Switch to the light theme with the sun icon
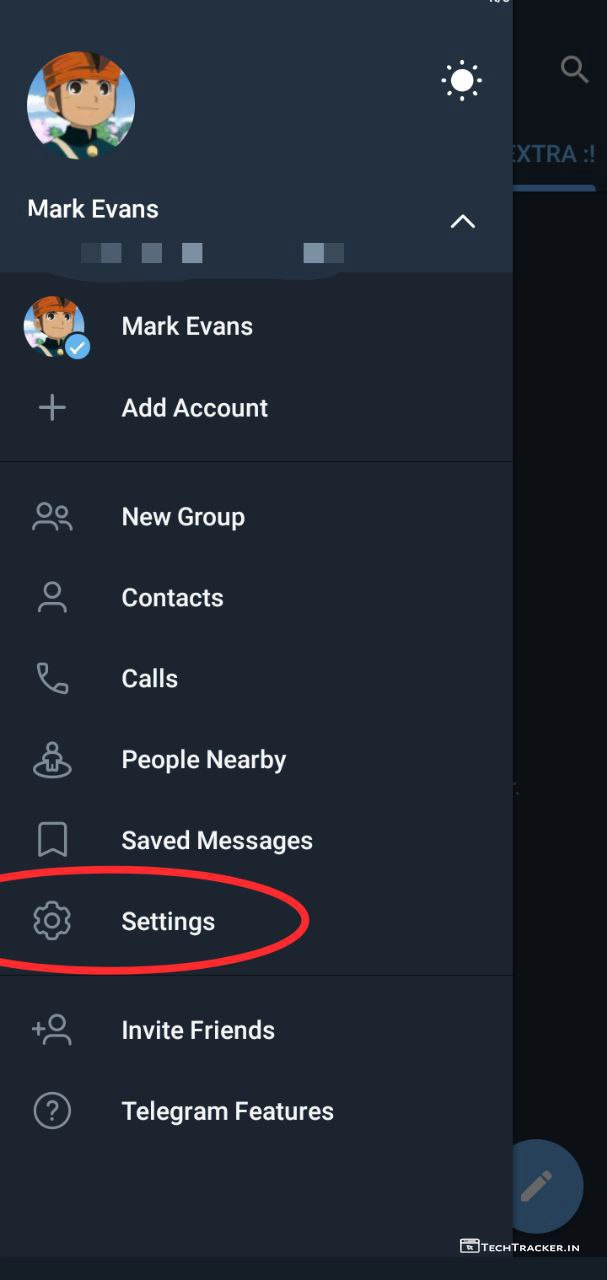The height and width of the screenshot is (1280, 607). click(x=461, y=80)
